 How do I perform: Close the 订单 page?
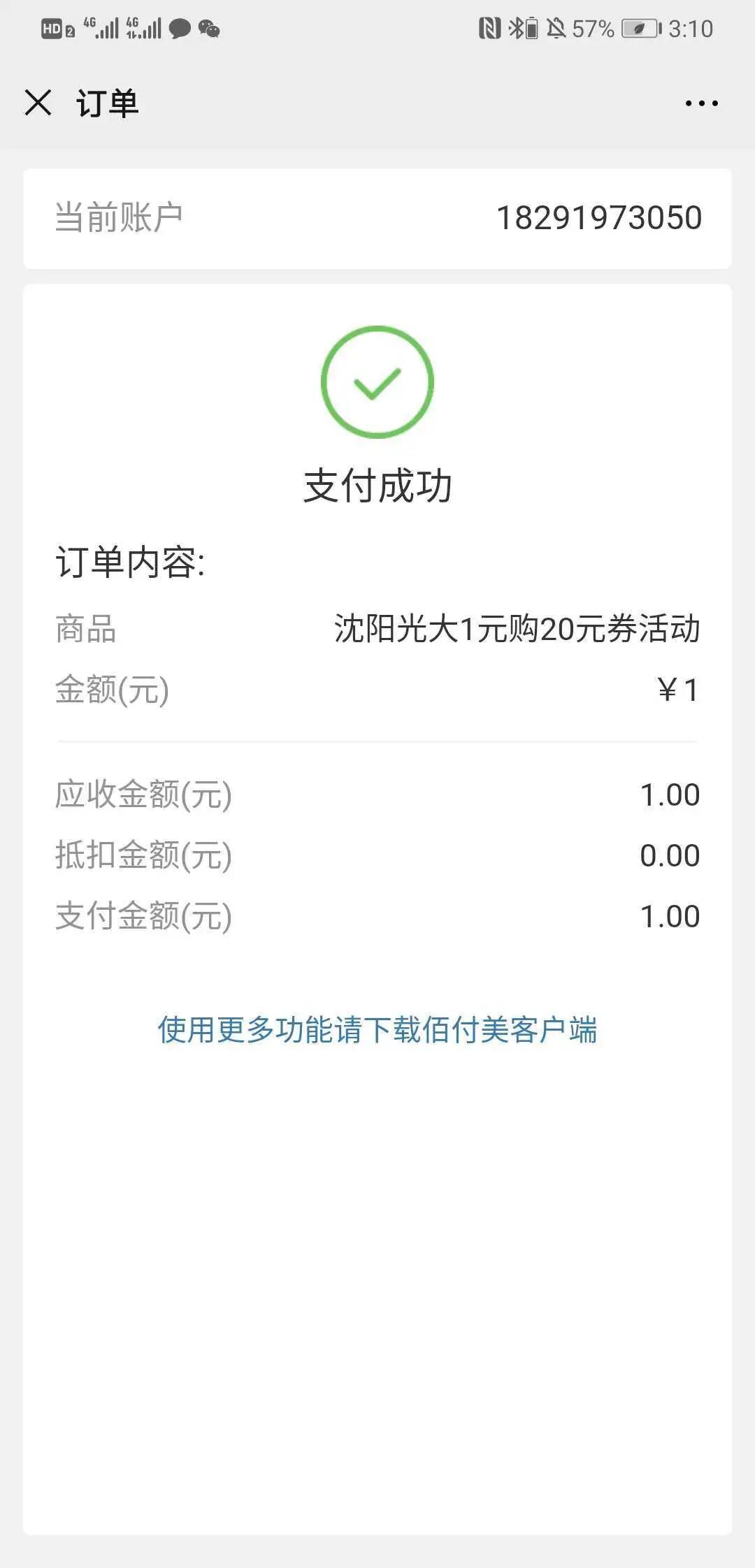[38, 103]
